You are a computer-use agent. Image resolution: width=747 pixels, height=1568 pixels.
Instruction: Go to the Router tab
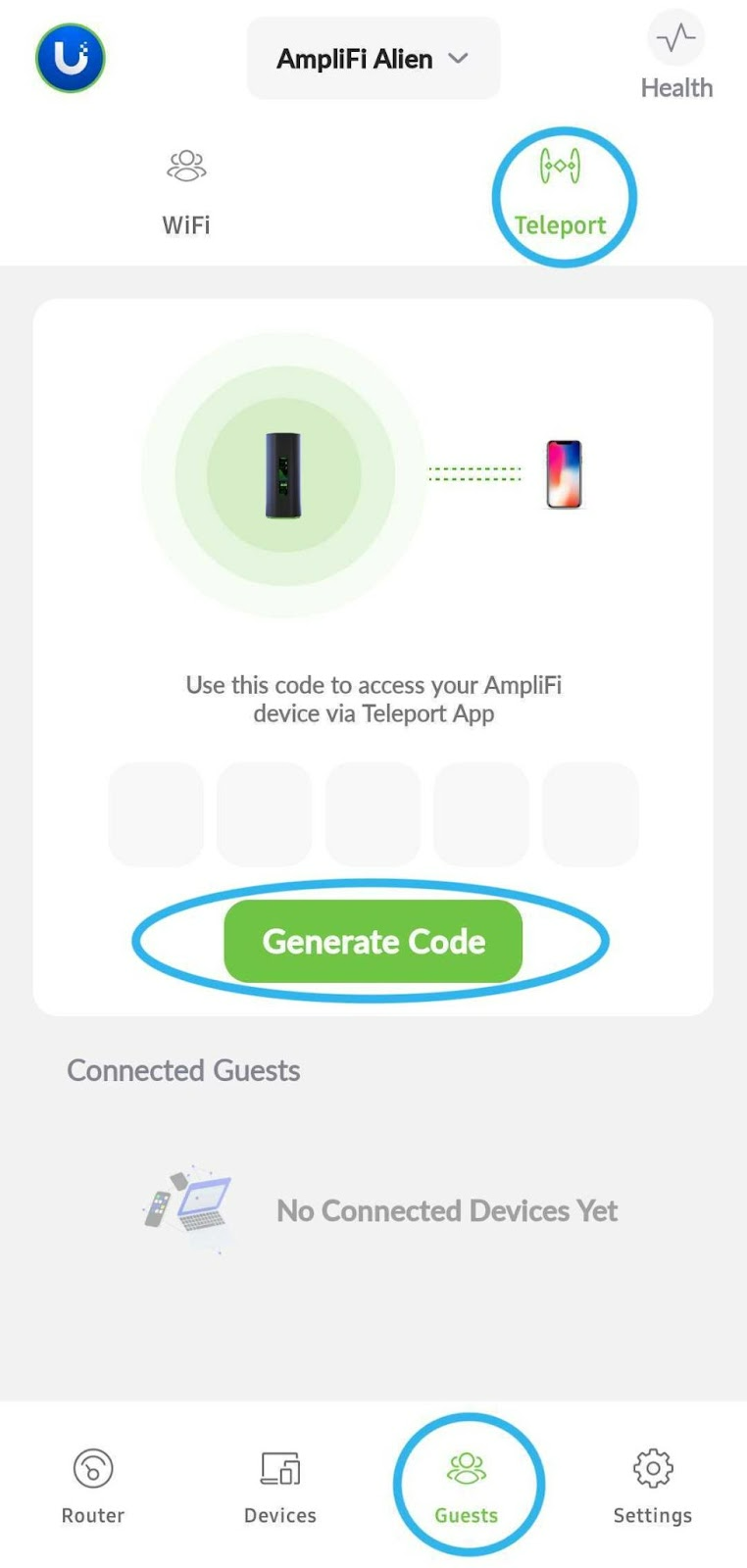click(x=93, y=1487)
